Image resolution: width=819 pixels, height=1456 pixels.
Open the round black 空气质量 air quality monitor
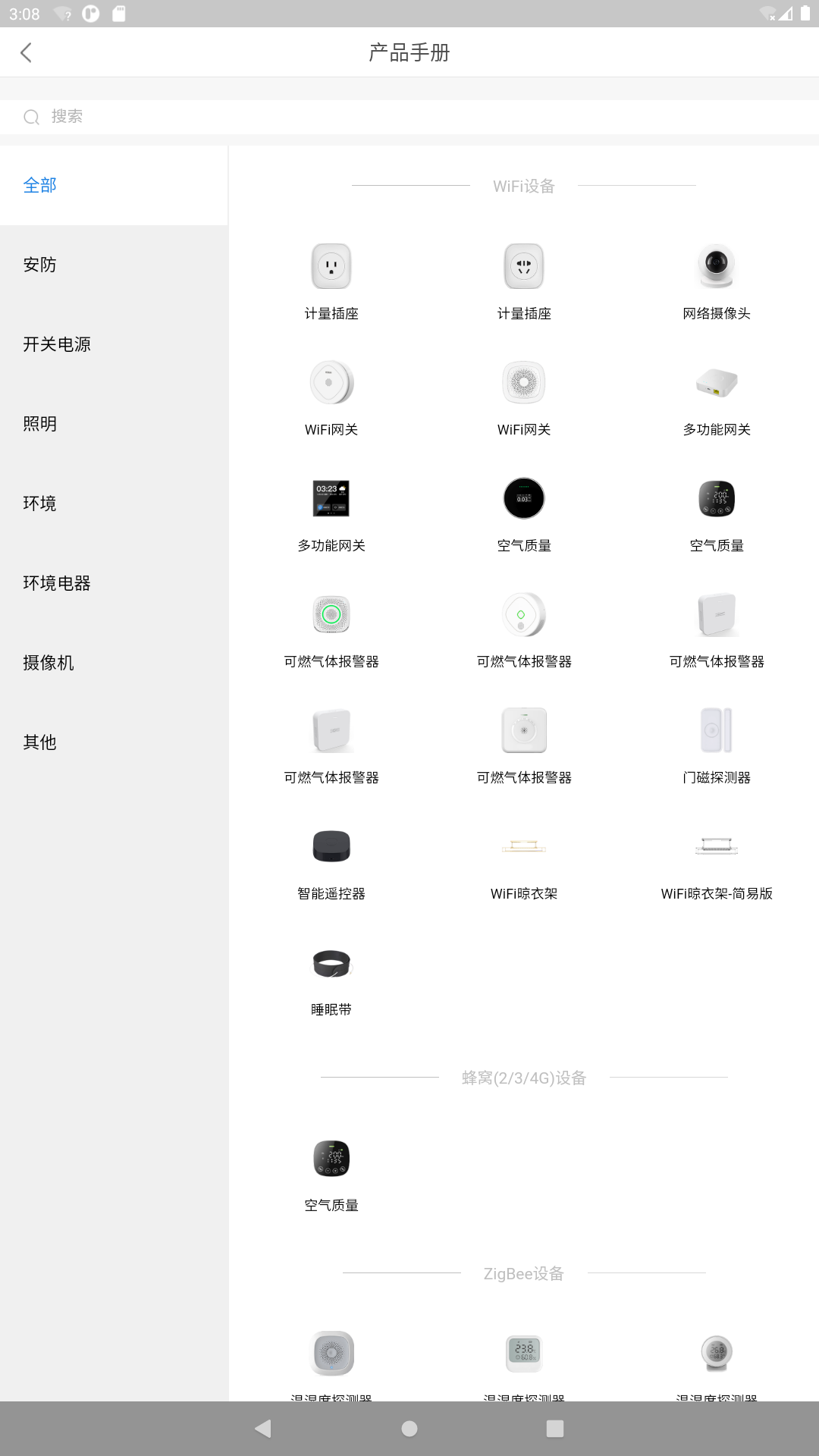tap(524, 498)
